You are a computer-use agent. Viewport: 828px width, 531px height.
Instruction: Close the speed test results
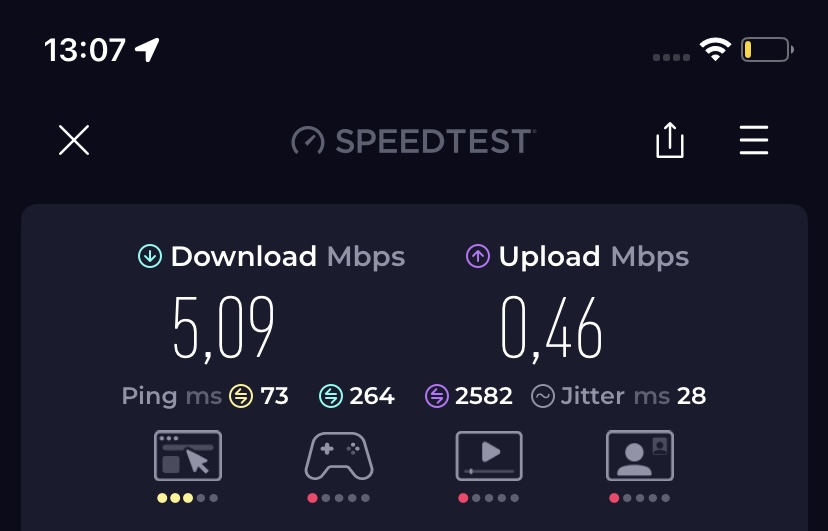coord(74,141)
